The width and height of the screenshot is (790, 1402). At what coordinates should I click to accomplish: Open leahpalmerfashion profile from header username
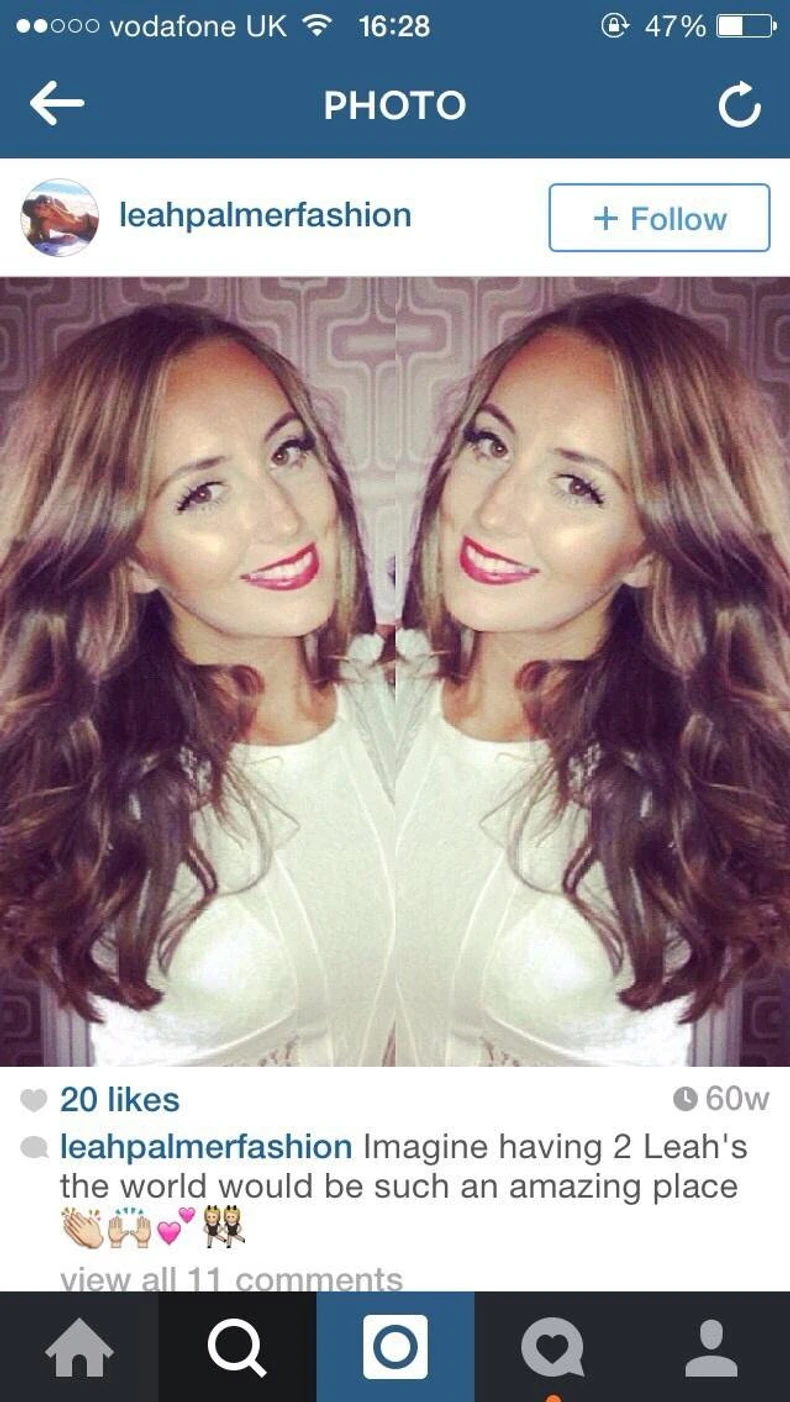click(x=265, y=215)
